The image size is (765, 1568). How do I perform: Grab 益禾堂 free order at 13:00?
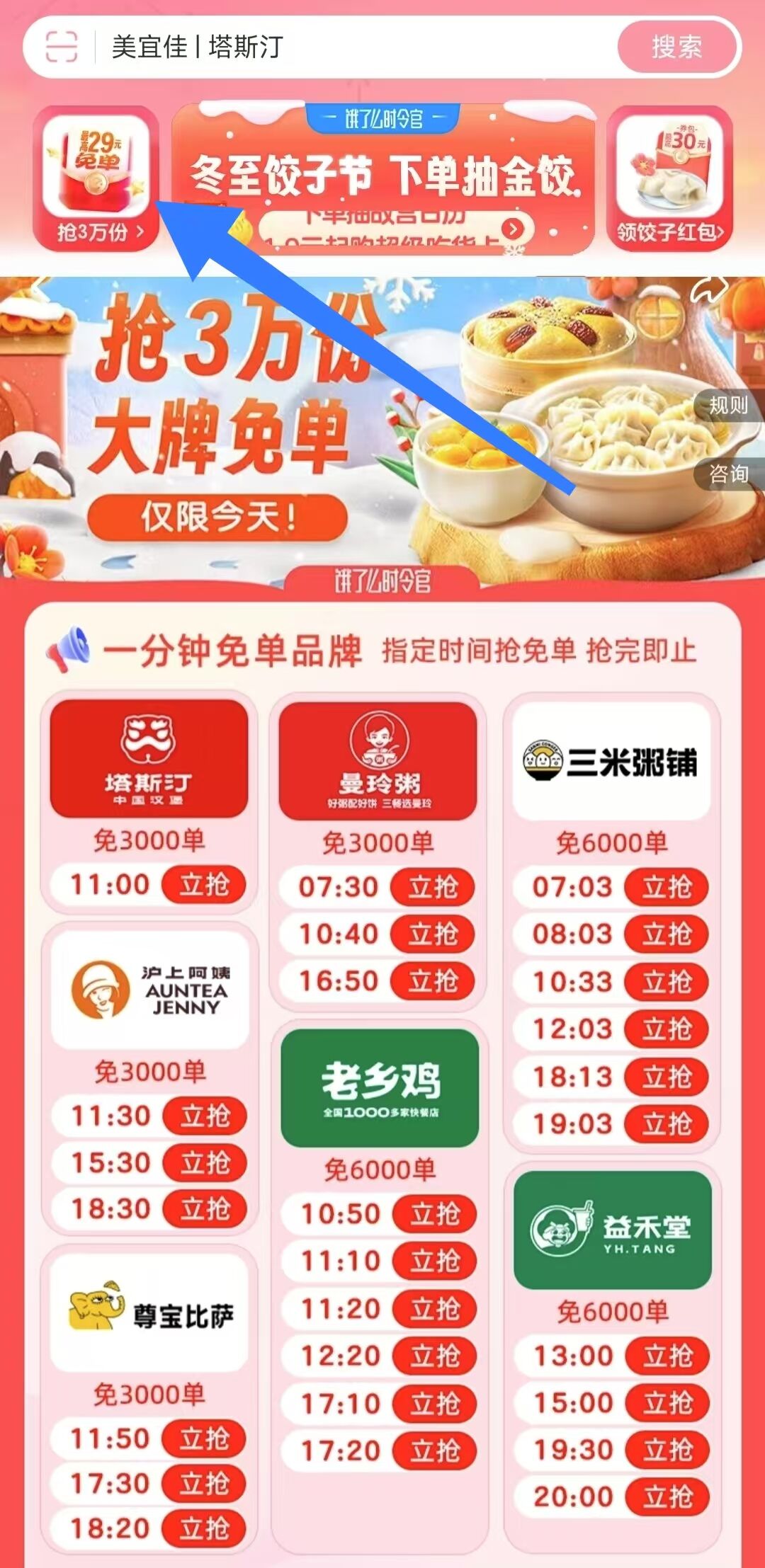pyautogui.click(x=667, y=1356)
